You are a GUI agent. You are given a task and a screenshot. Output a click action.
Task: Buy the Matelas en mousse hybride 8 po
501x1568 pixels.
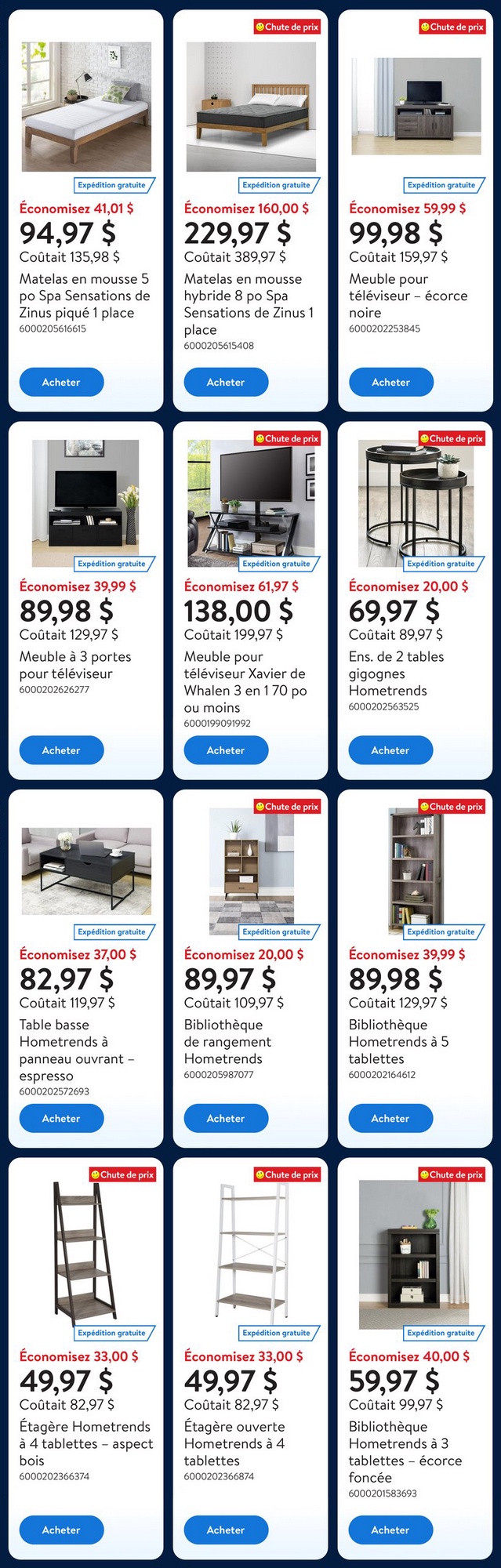pyautogui.click(x=226, y=382)
